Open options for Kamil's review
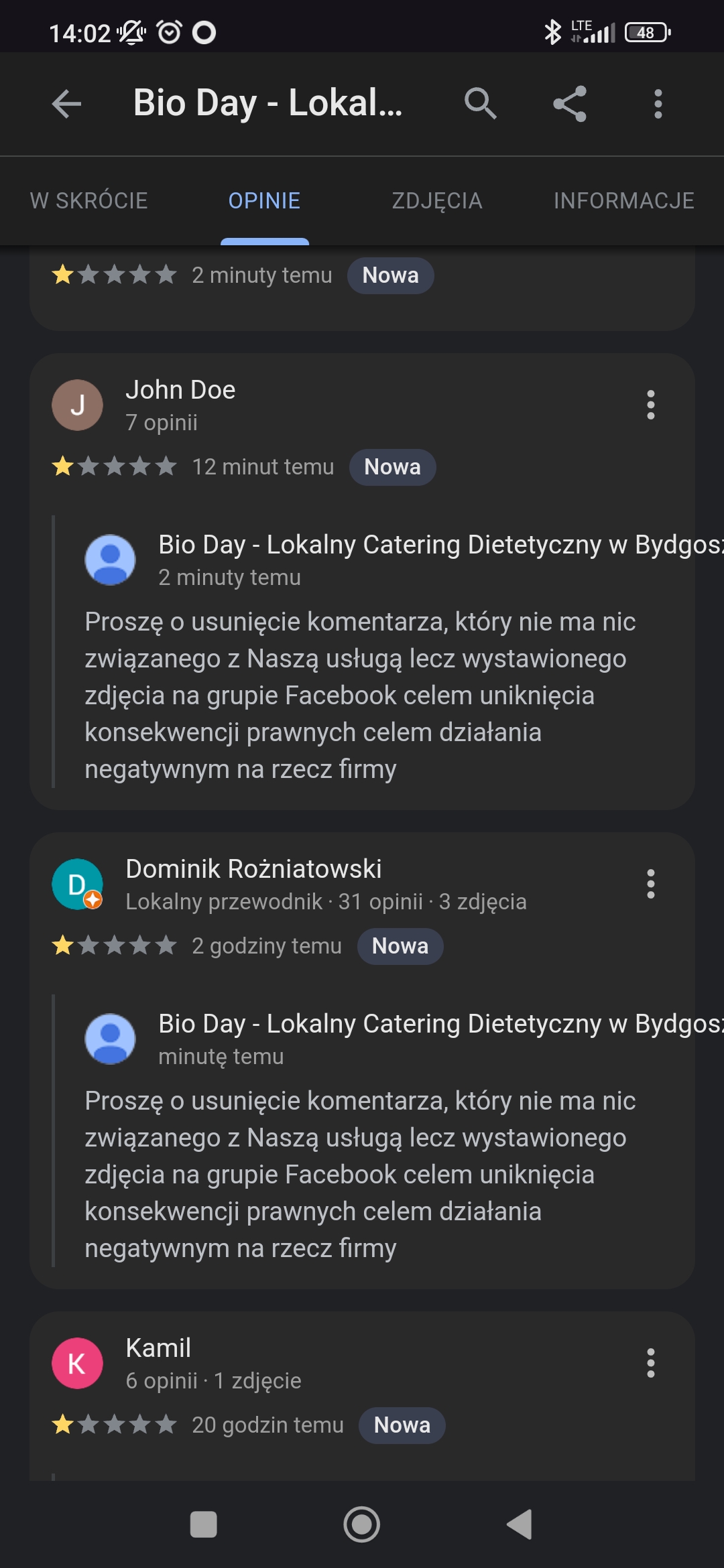 (x=650, y=1363)
